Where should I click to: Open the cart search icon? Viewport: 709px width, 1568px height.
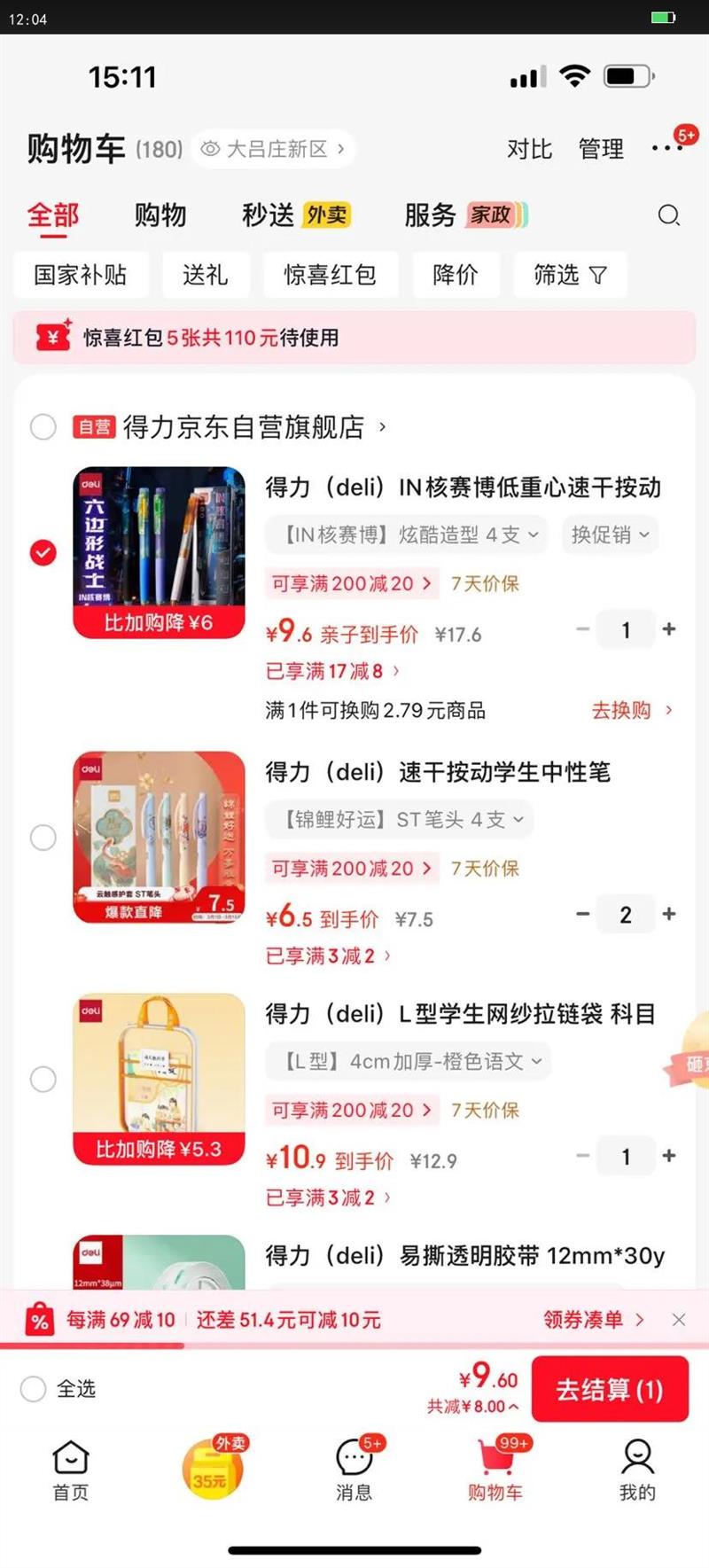pos(668,215)
